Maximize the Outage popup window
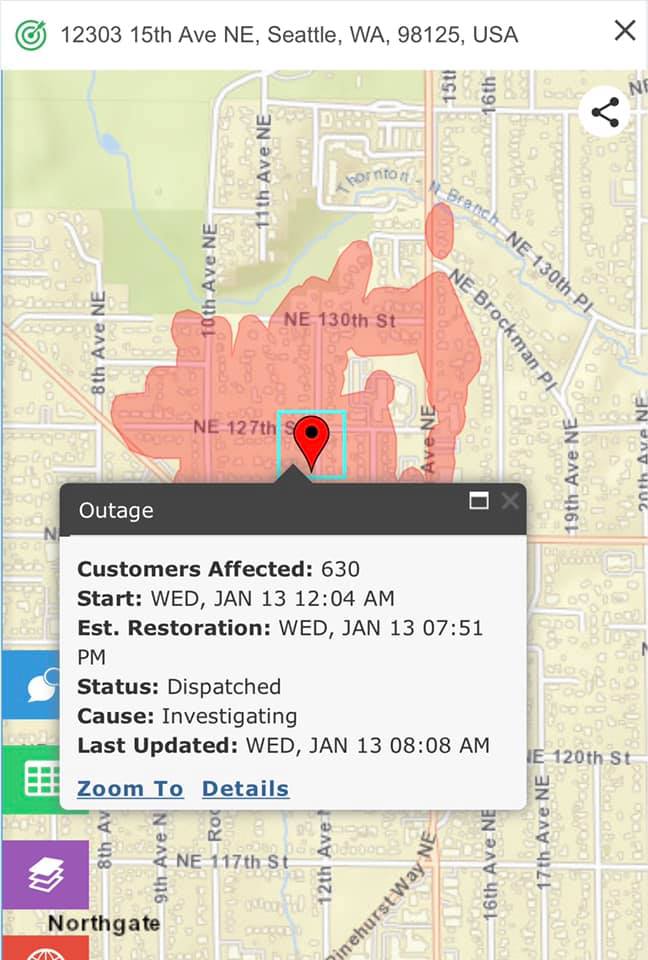 pyautogui.click(x=479, y=501)
